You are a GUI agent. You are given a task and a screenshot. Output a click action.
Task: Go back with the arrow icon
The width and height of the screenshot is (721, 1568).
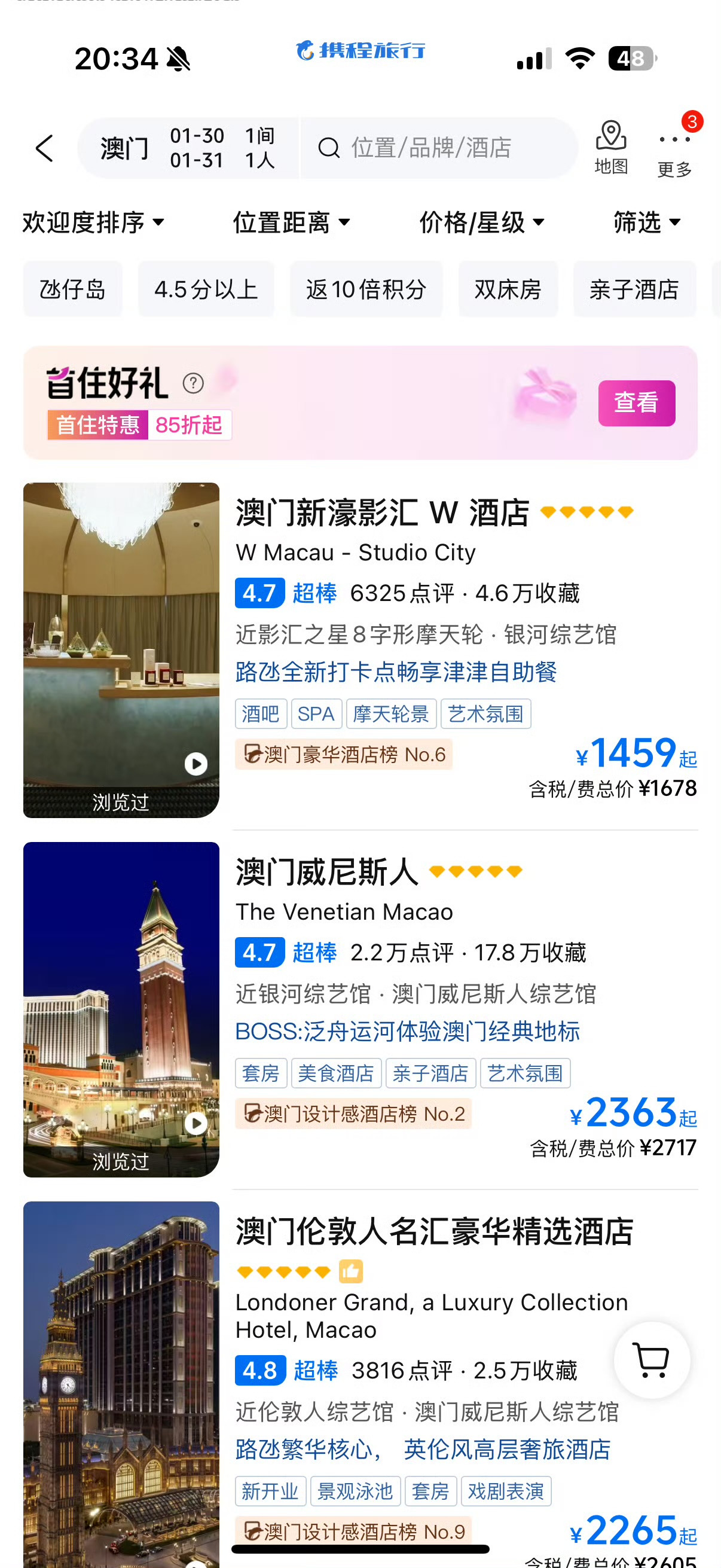point(44,148)
